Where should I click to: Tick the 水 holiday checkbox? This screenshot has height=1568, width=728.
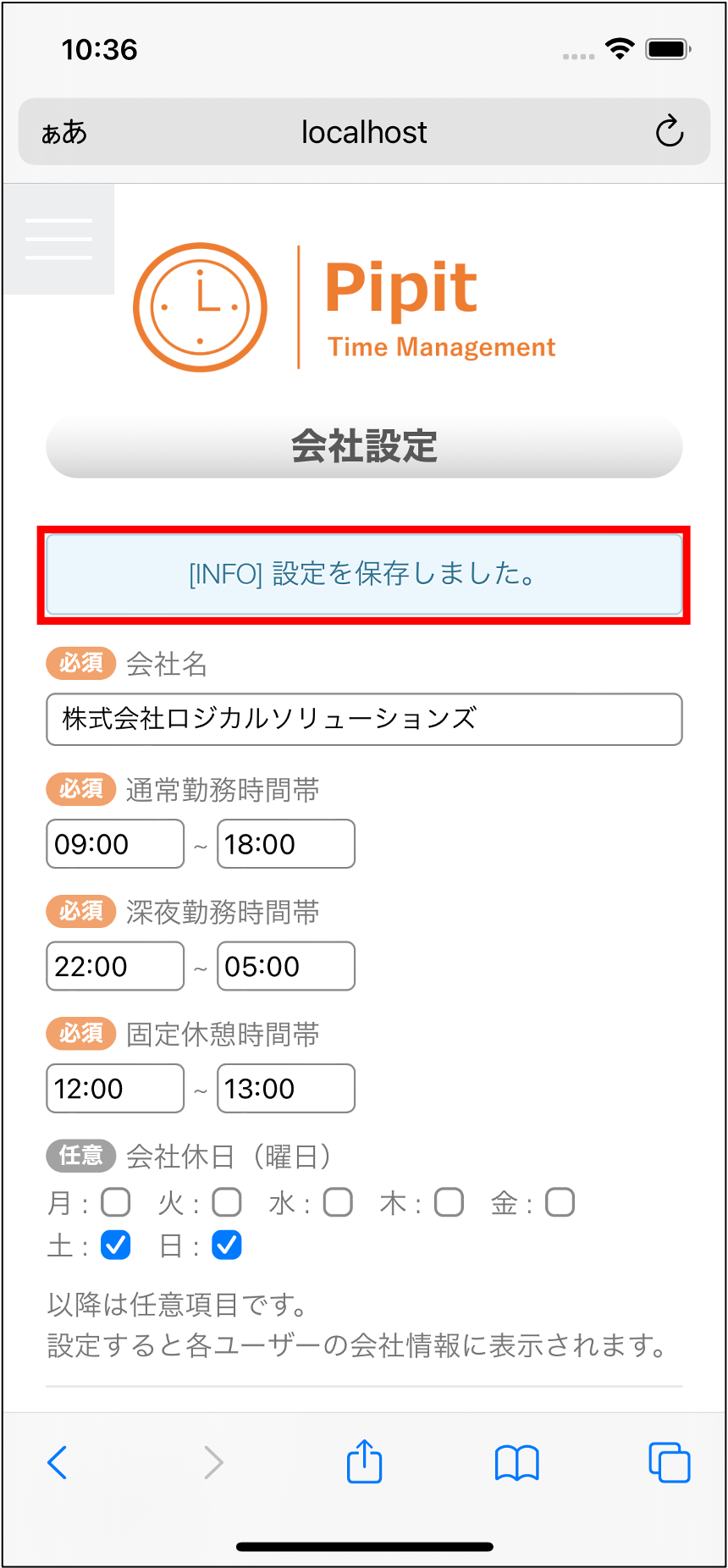tap(338, 1202)
